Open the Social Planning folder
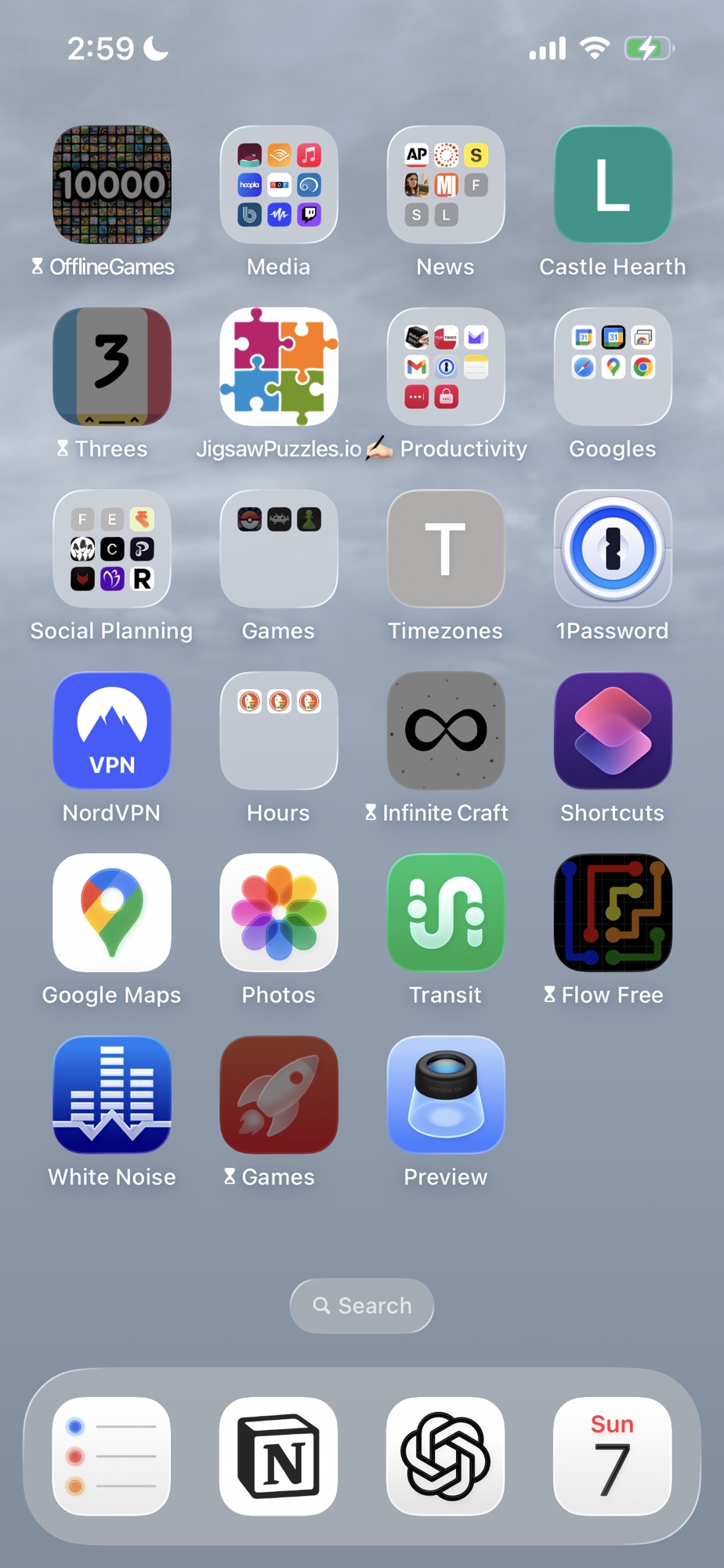Screen dimensions: 724x1568 point(111,549)
